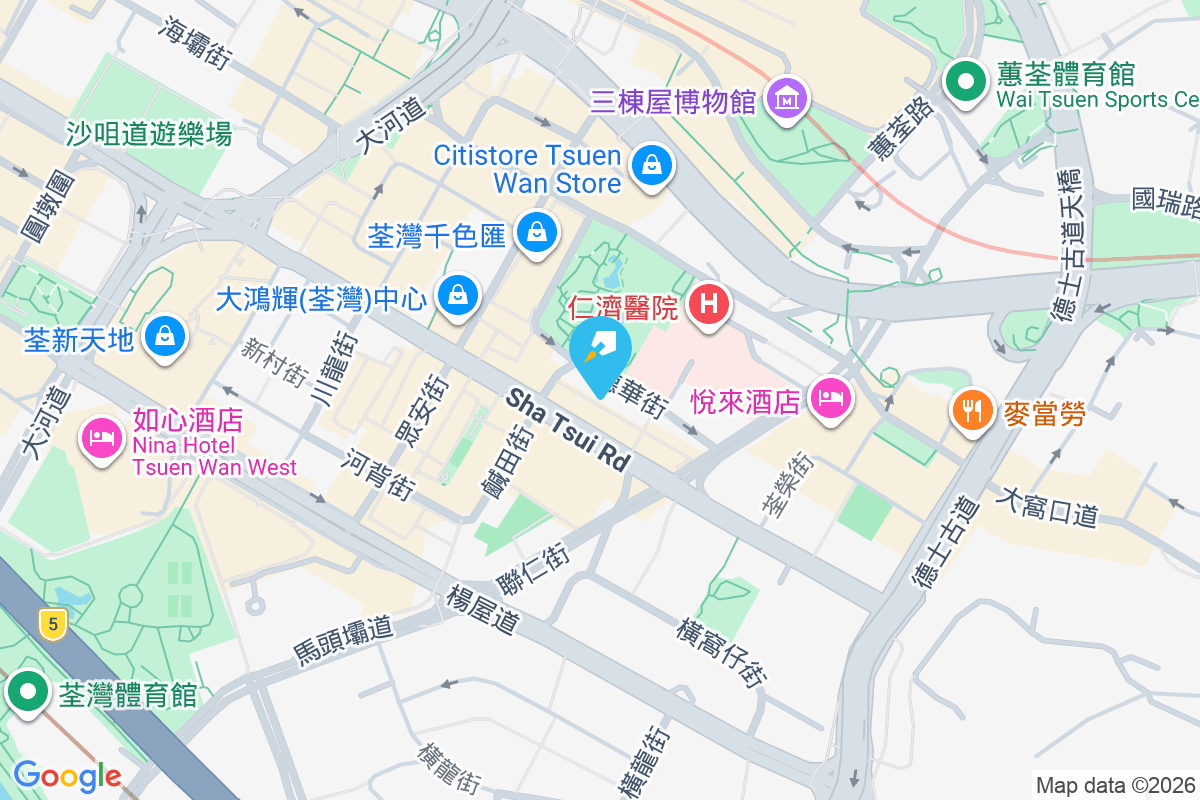Open the 荃灣千色匯 shopping marker
1200x800 pixels.
(537, 233)
